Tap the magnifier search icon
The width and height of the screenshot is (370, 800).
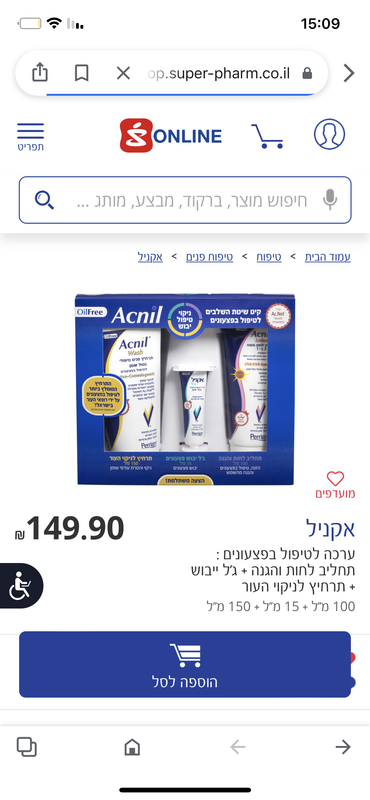(44, 200)
